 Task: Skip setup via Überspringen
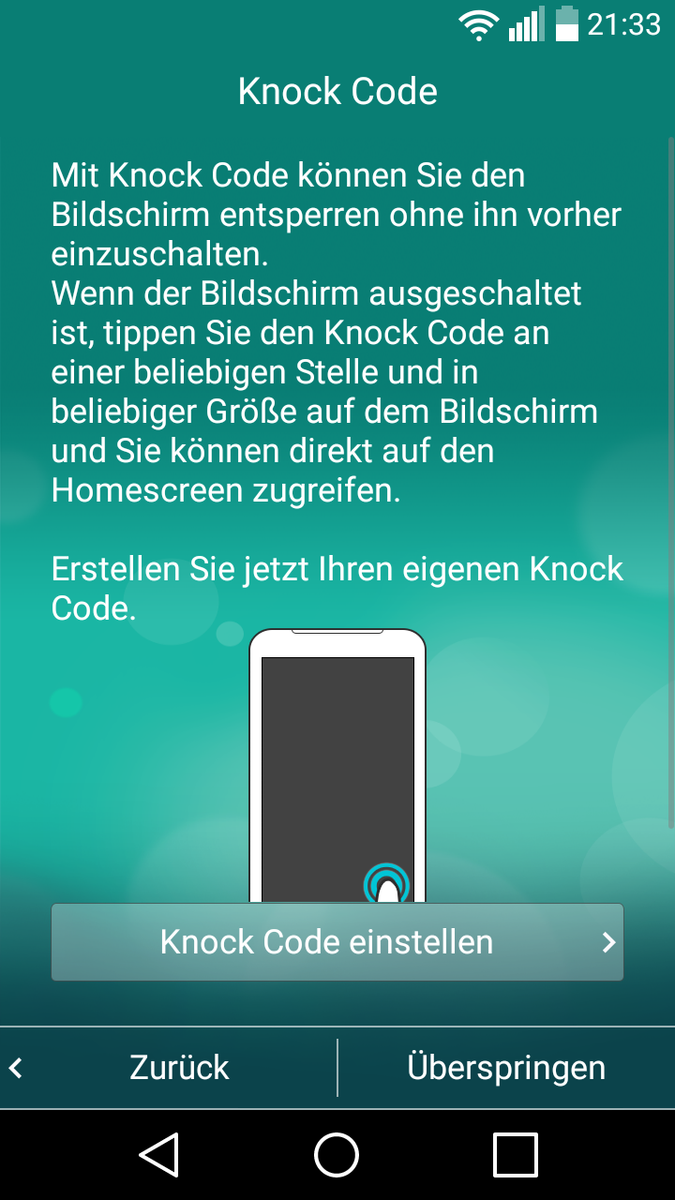click(x=506, y=1067)
